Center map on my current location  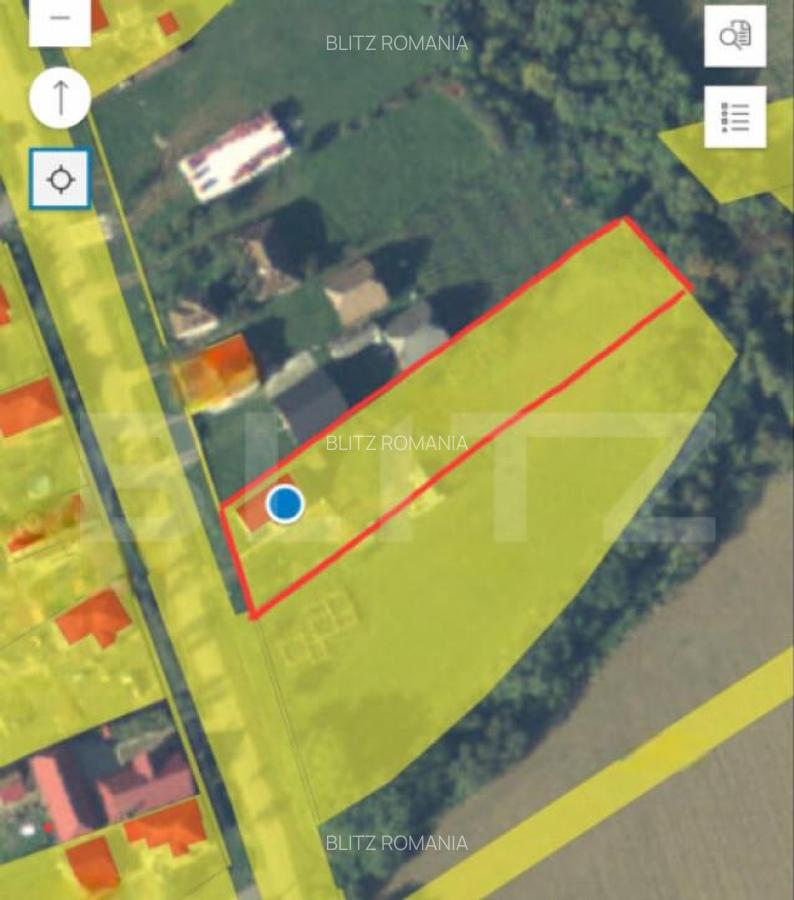pyautogui.click(x=60, y=179)
